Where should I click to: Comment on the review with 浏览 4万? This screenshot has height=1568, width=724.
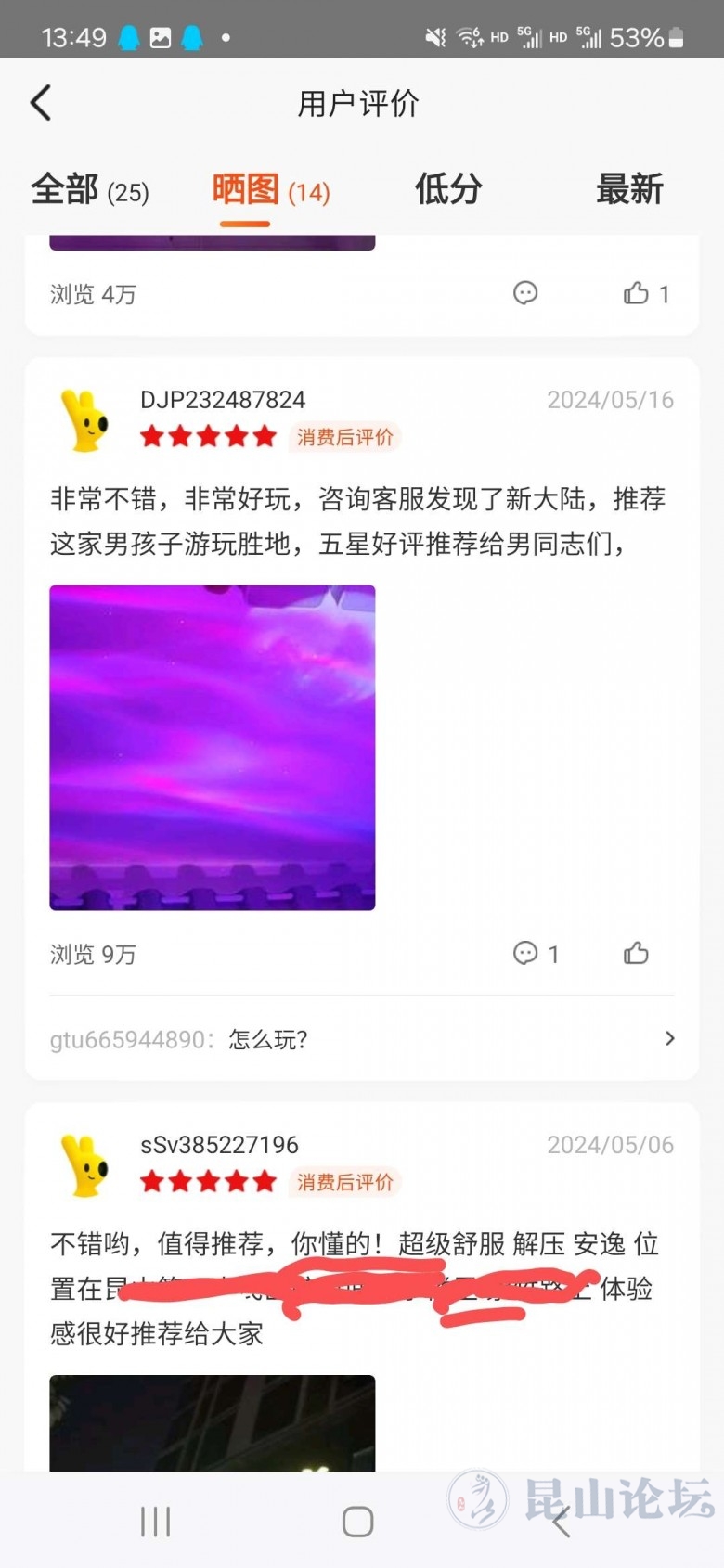click(x=525, y=294)
